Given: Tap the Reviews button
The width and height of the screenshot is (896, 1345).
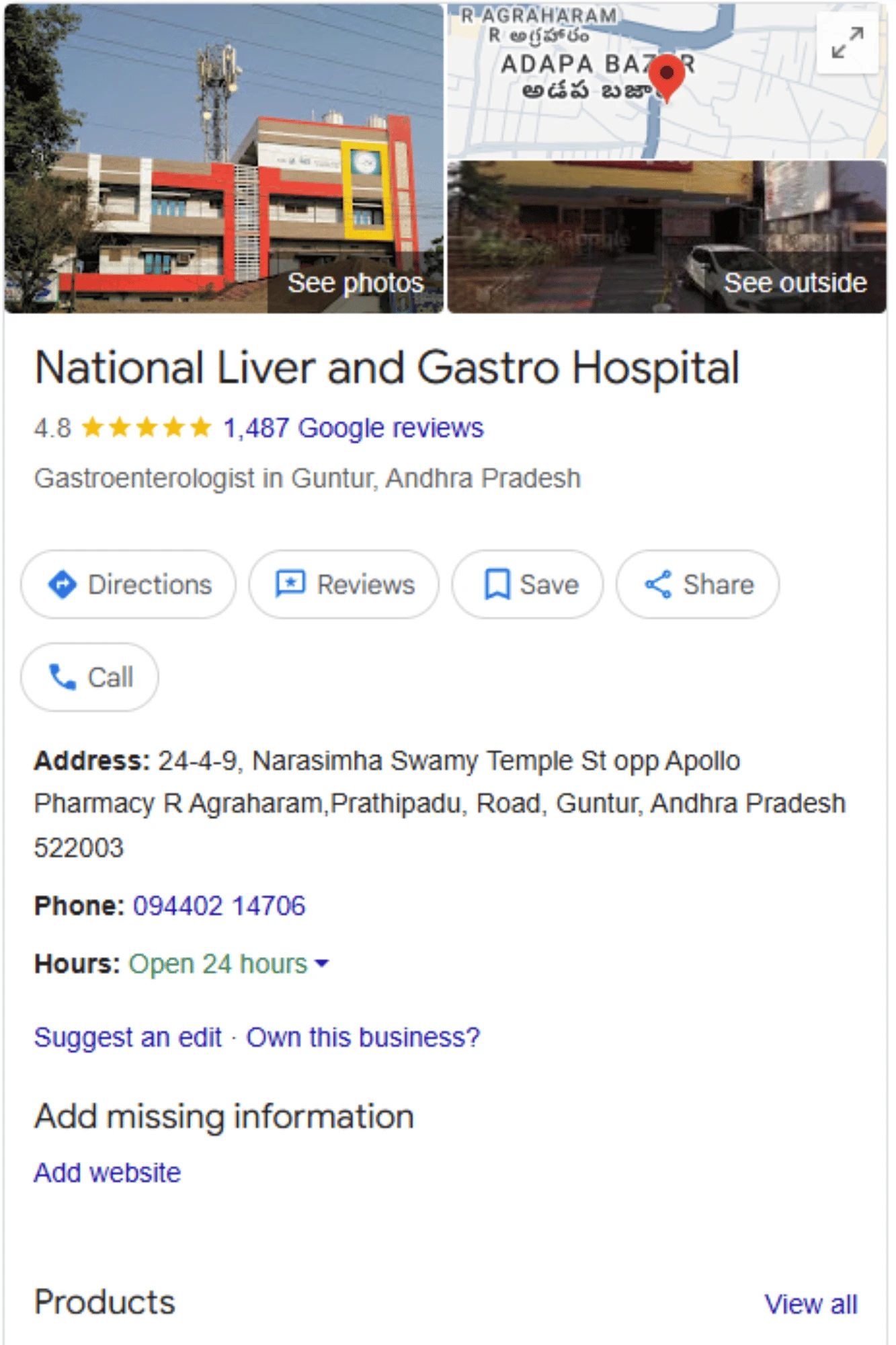Looking at the screenshot, I should click(344, 584).
